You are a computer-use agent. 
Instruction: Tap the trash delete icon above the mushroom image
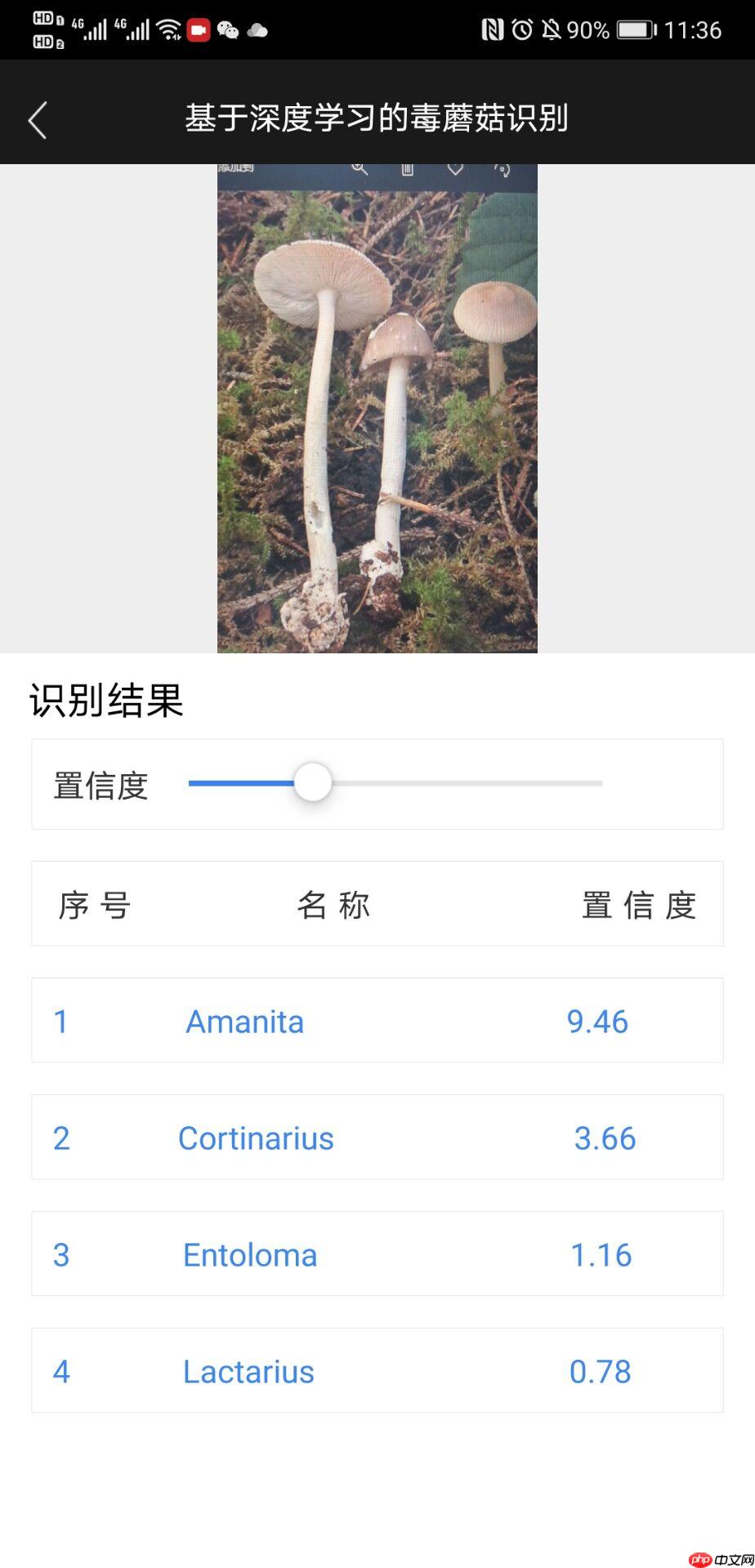tap(408, 169)
